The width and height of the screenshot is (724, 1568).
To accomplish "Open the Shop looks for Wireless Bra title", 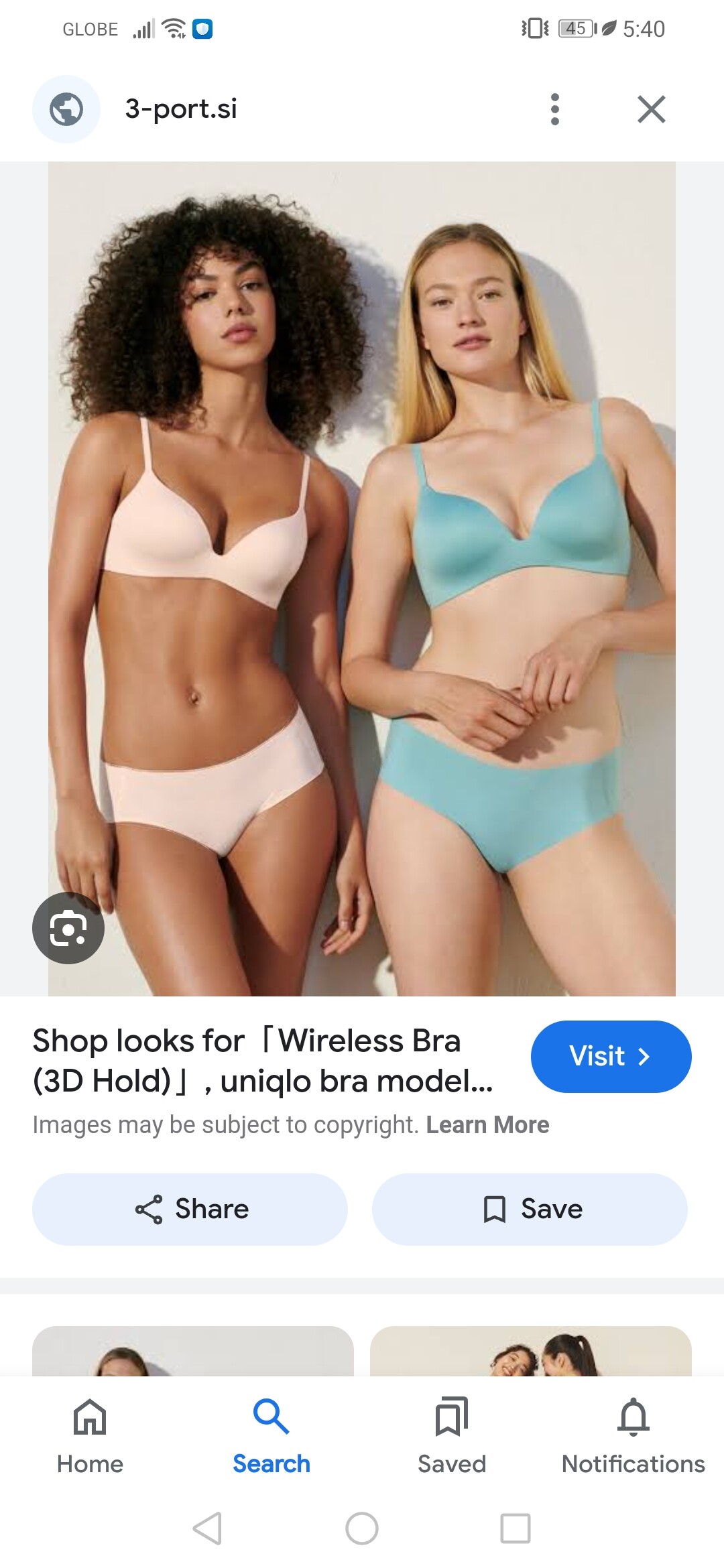I will coord(263,1061).
